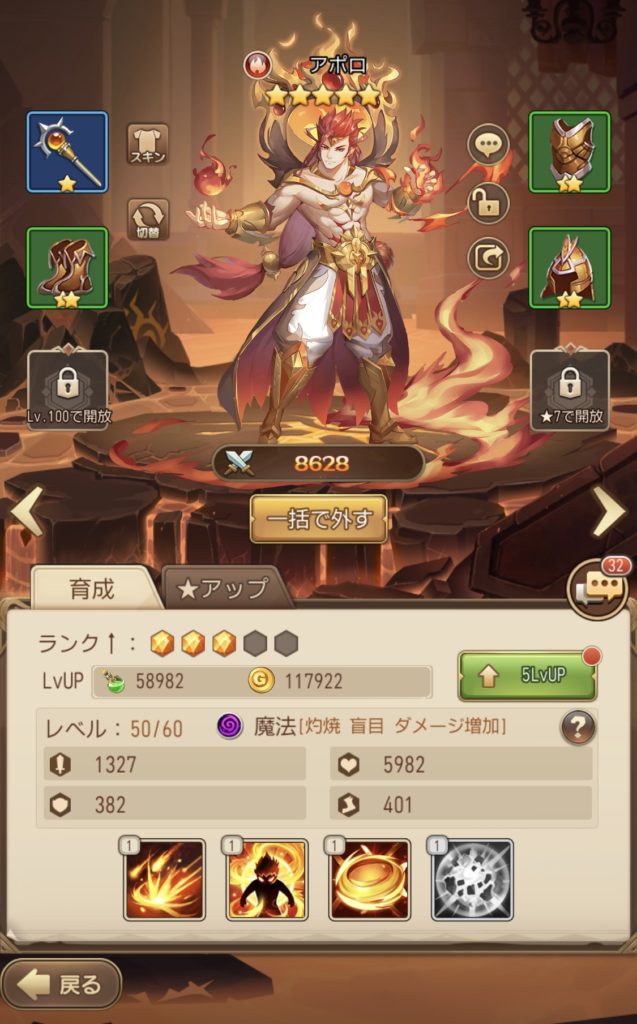The width and height of the screenshot is (637, 1024).
Task: Go to the next hero
Action: pyautogui.click(x=608, y=513)
